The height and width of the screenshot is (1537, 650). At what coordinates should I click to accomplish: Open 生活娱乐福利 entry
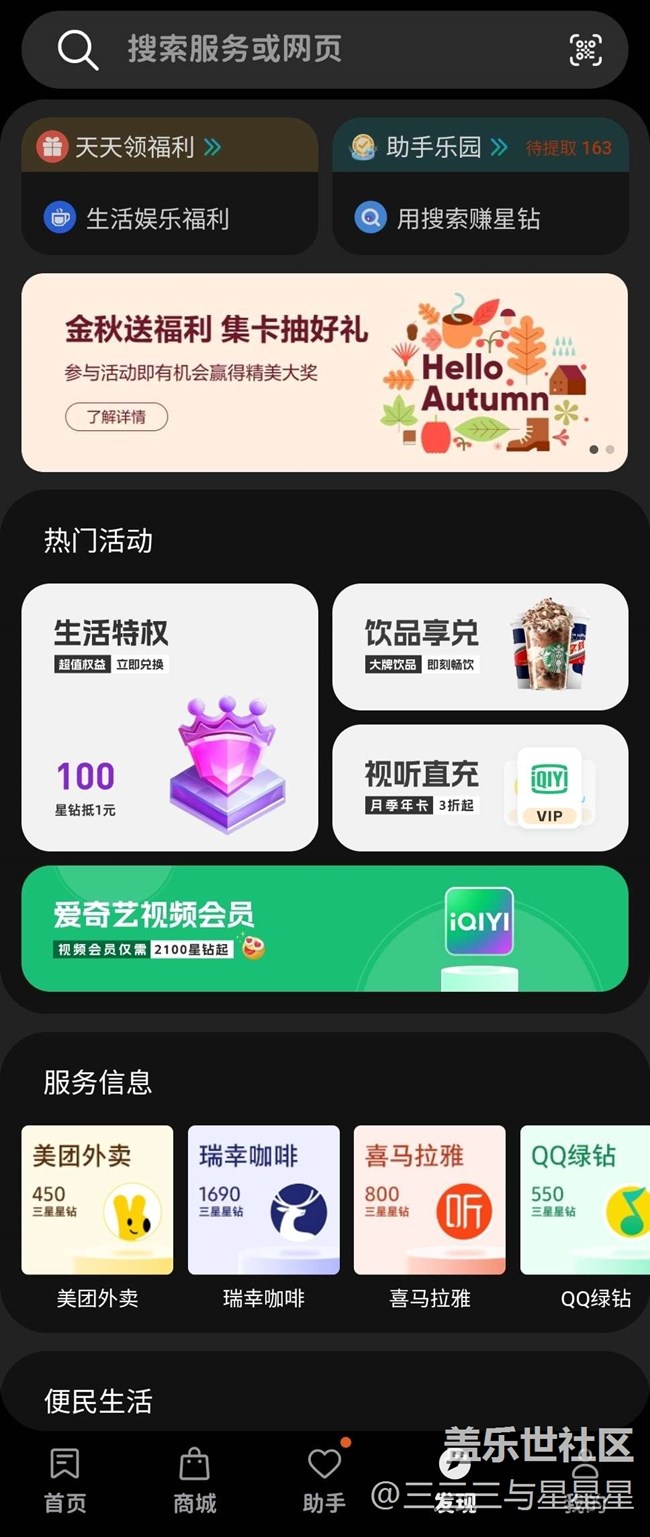pyautogui.click(x=170, y=217)
